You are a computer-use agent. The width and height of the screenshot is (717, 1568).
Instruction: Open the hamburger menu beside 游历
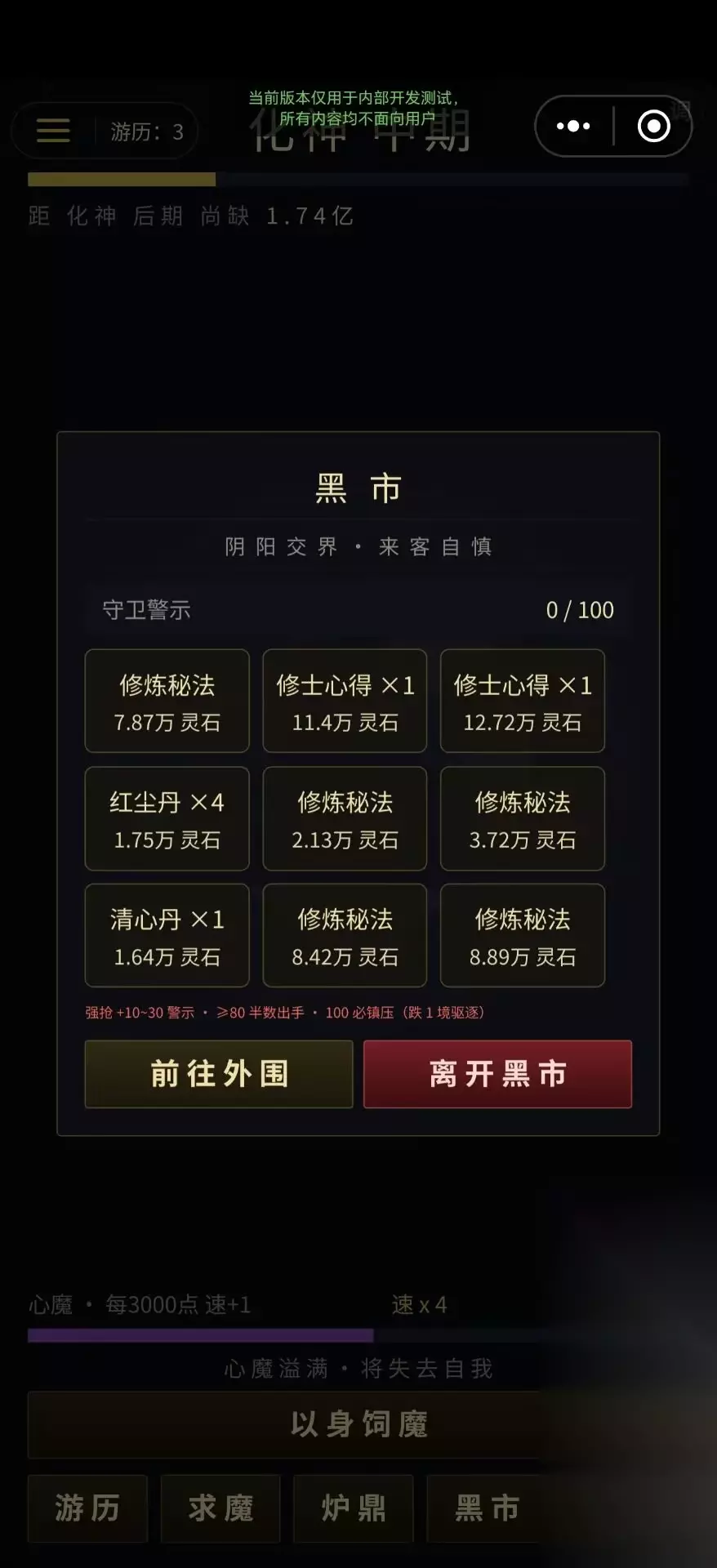(53, 131)
